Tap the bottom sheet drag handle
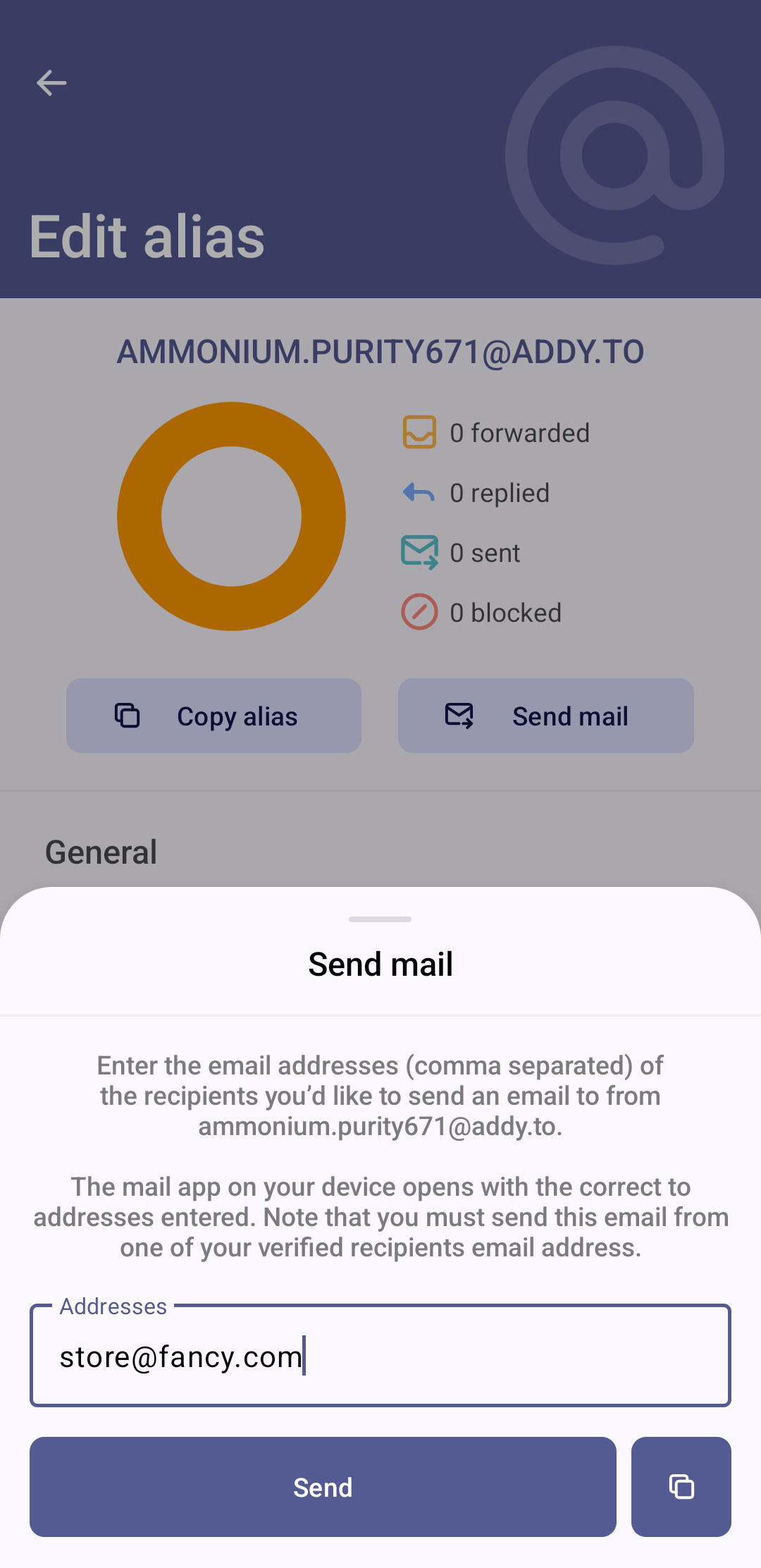 (380, 919)
